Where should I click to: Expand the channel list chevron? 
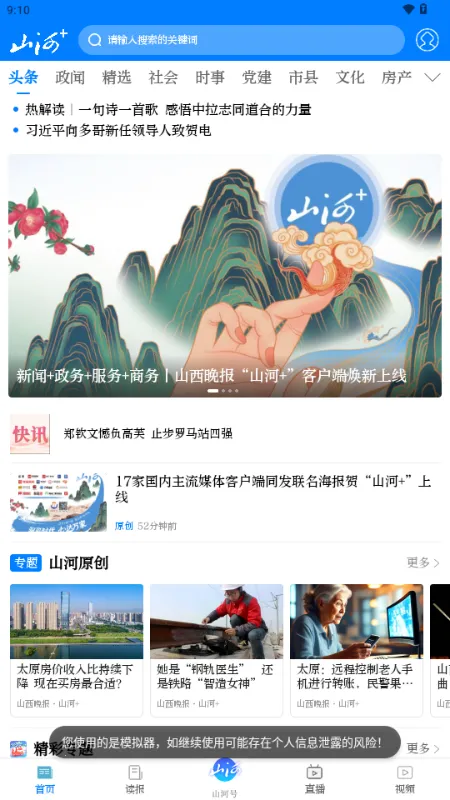(x=432, y=78)
